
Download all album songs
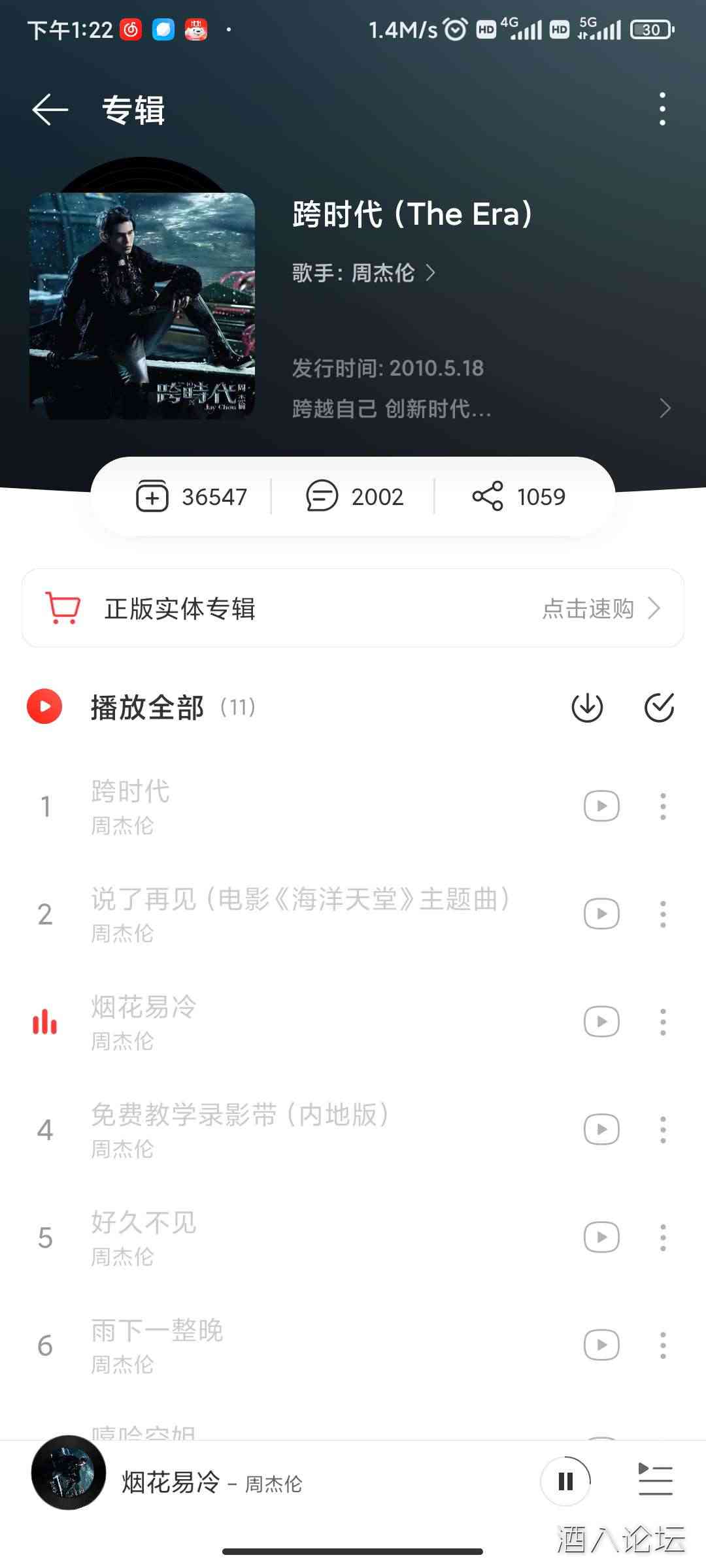click(x=588, y=707)
